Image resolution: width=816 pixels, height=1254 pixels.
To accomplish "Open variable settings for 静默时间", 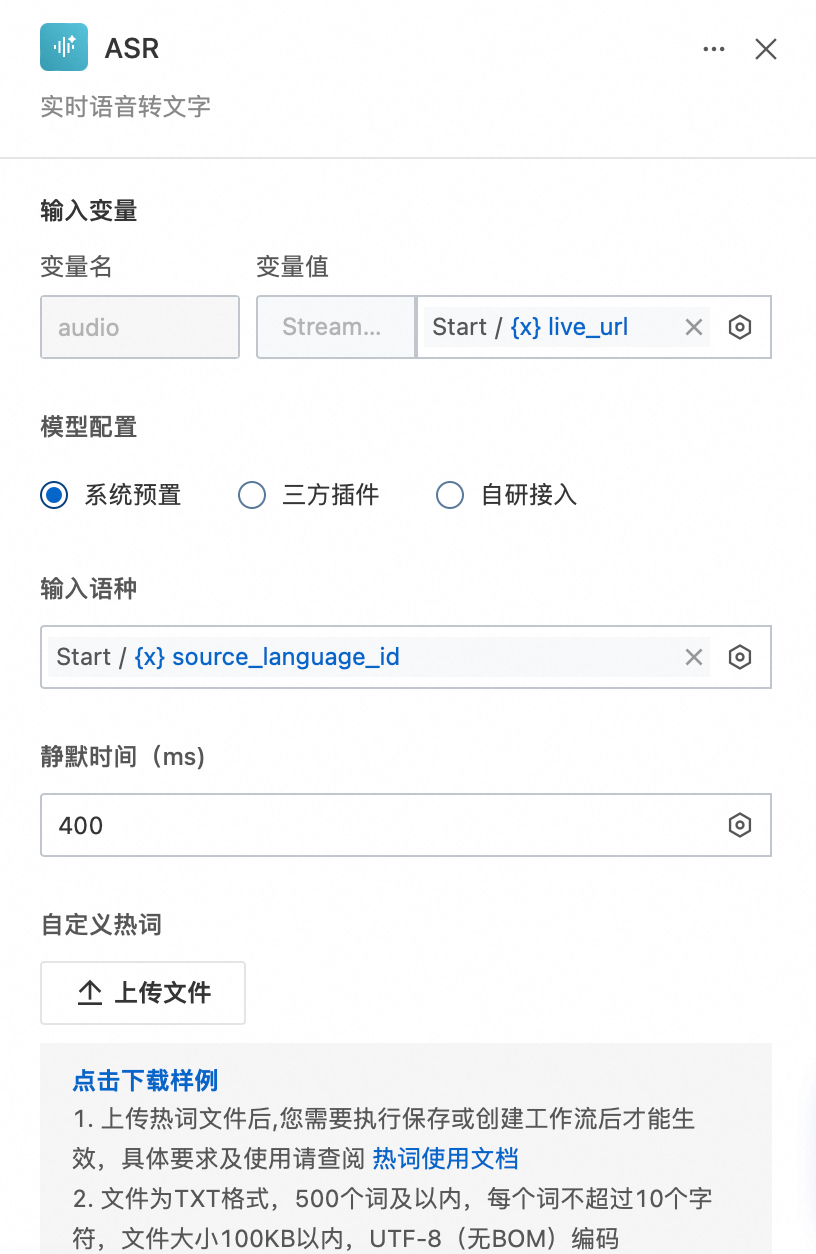I will (740, 825).
